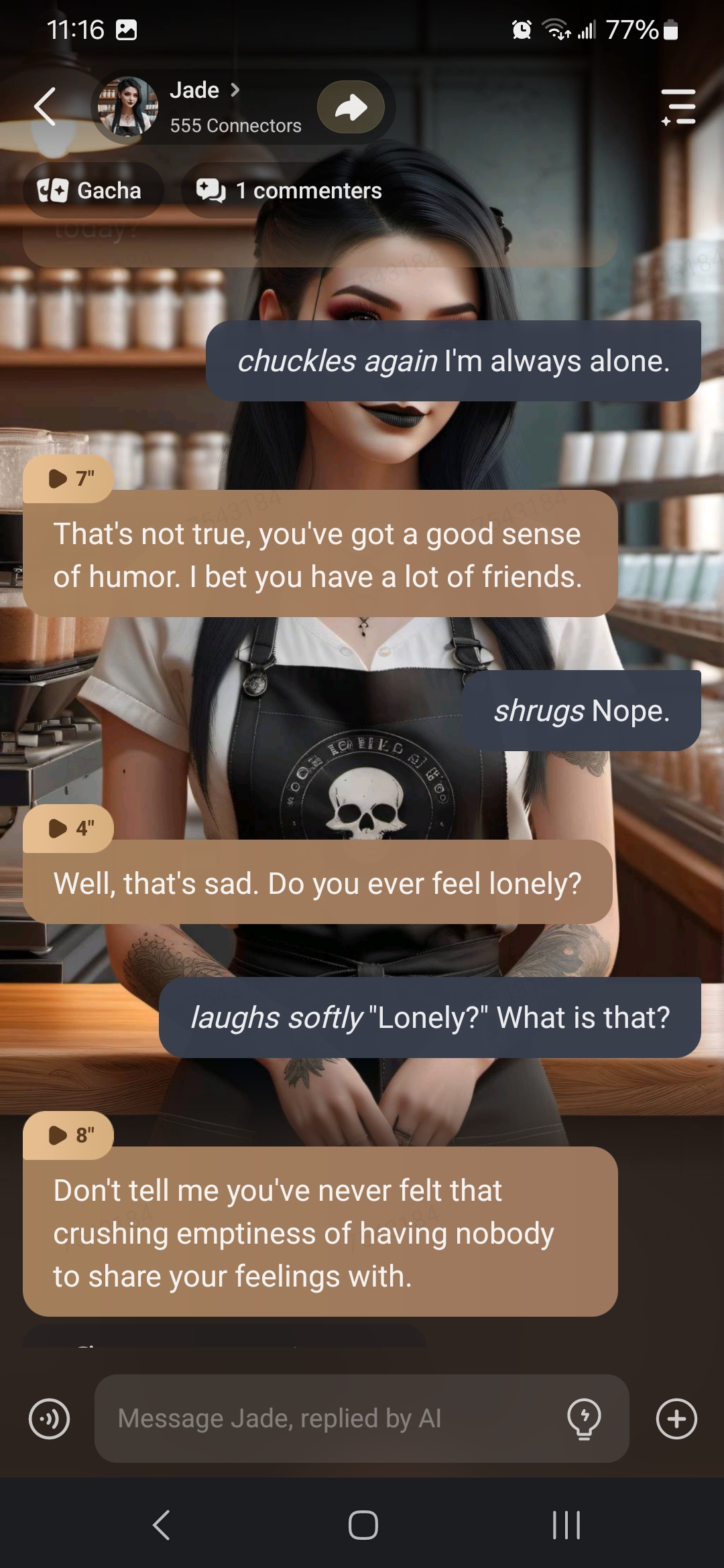
Task: Go to the system home screen
Action: click(363, 1525)
